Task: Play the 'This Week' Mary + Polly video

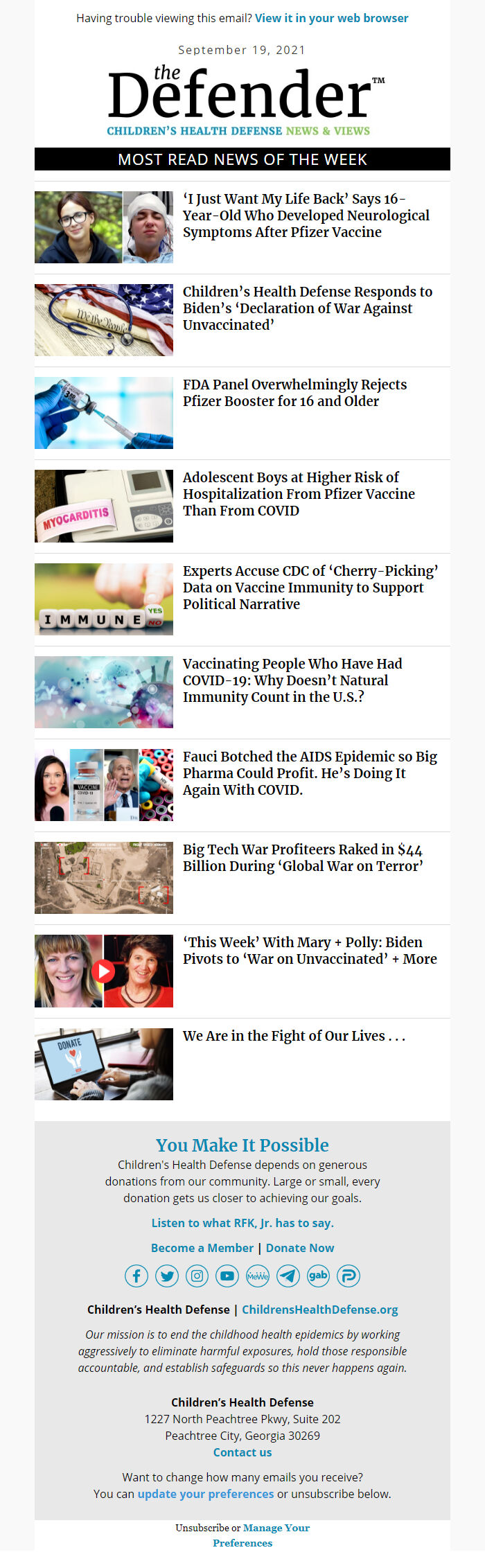Action: 103,970
